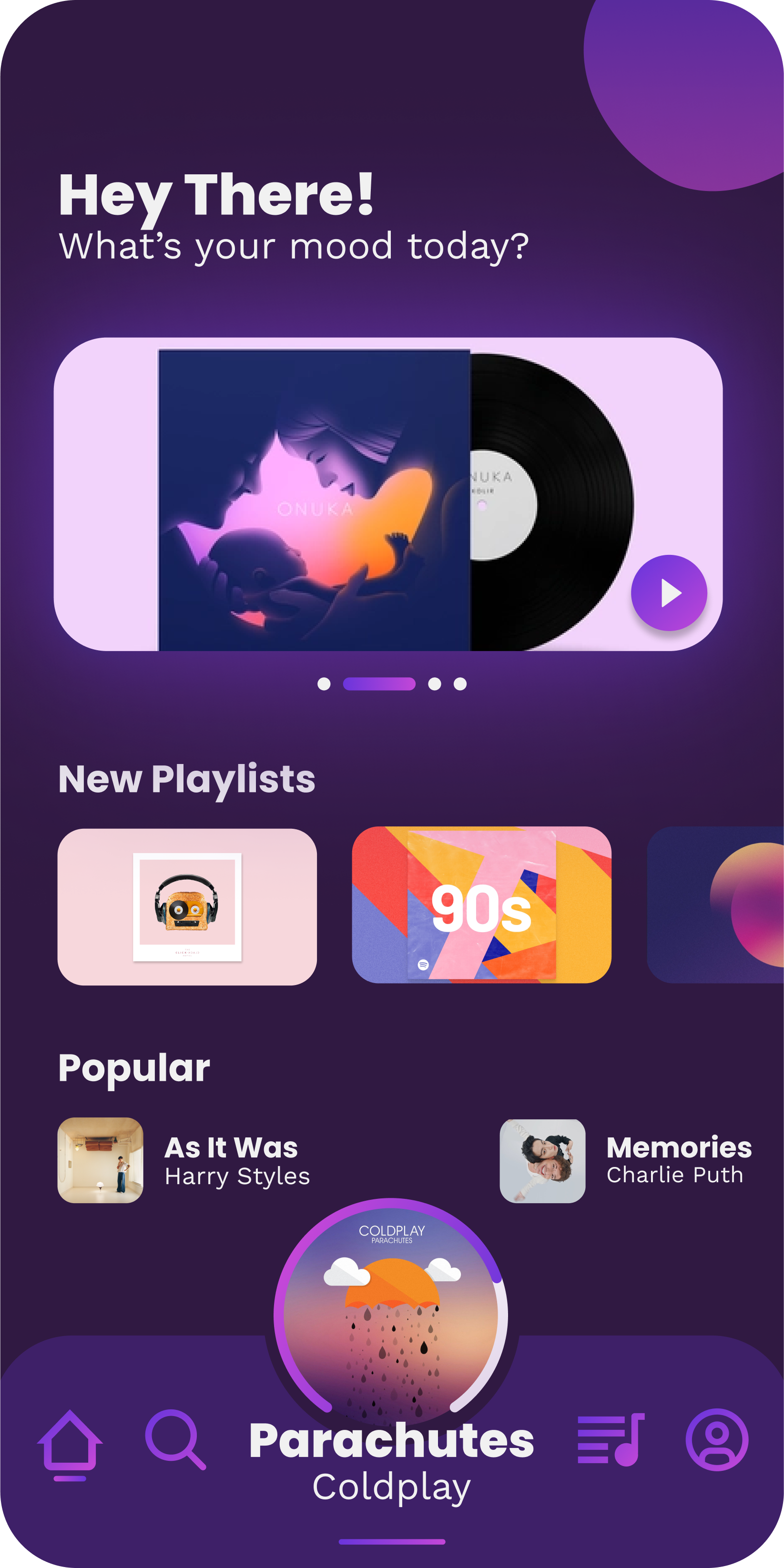Switch to the Search tab
This screenshot has width=784, height=1568.
pyautogui.click(x=174, y=1439)
